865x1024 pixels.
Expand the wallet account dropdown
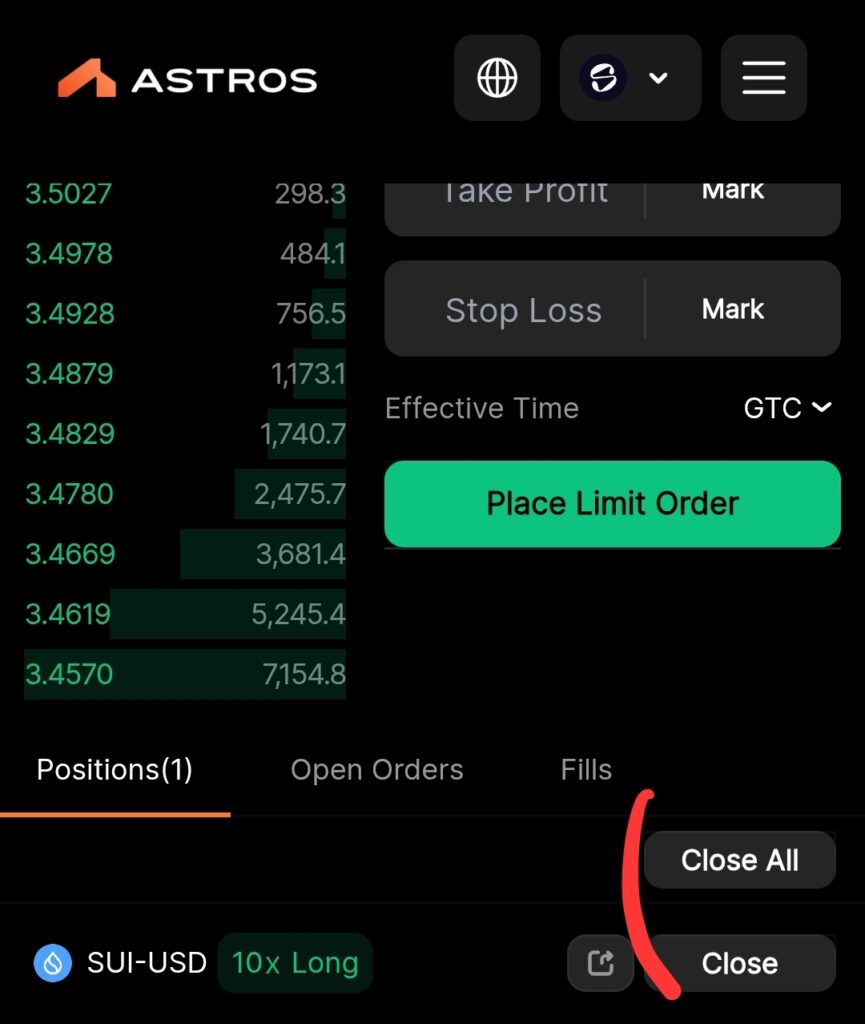click(630, 78)
